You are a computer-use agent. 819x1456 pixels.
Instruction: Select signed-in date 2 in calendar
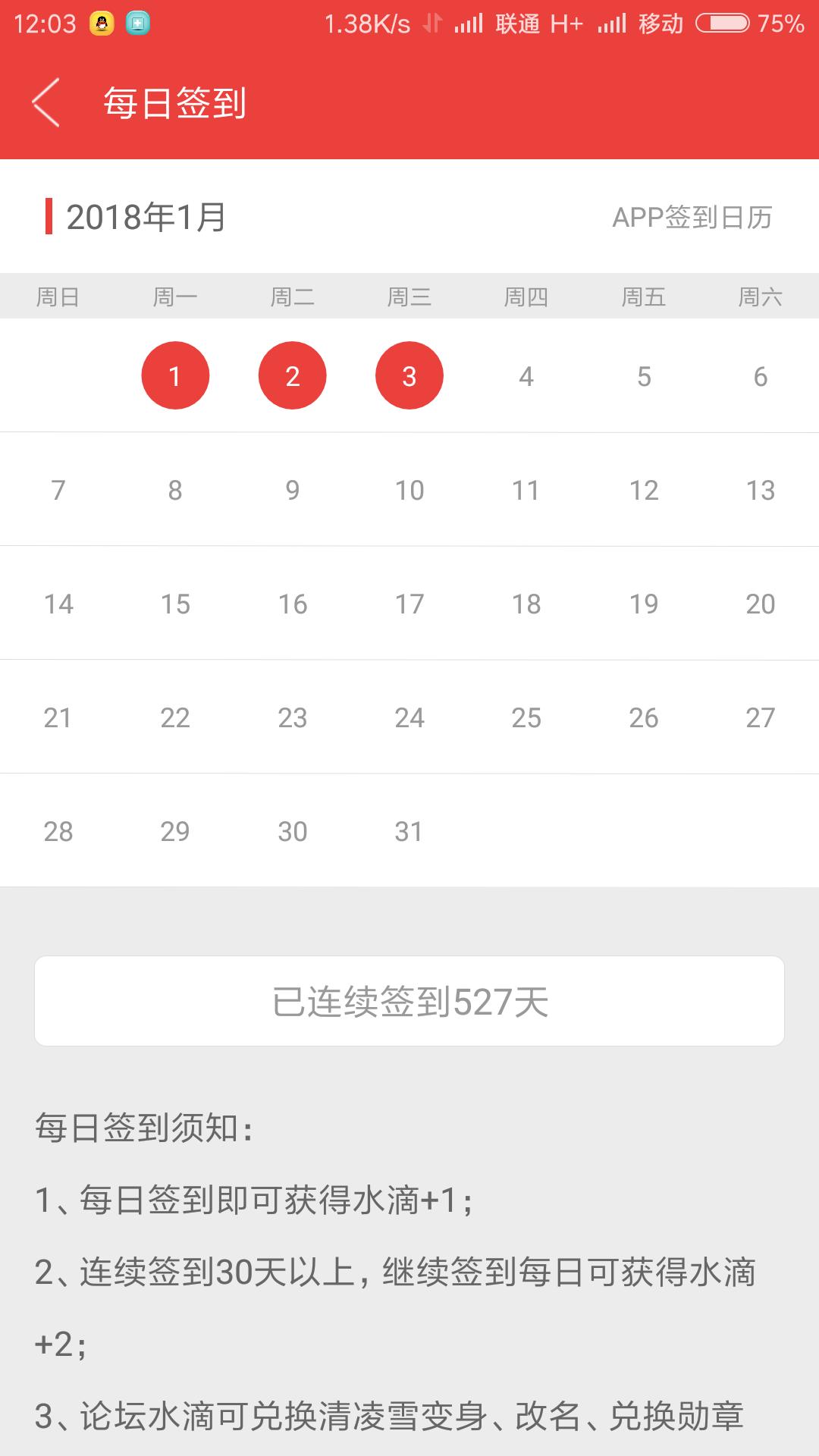[293, 375]
